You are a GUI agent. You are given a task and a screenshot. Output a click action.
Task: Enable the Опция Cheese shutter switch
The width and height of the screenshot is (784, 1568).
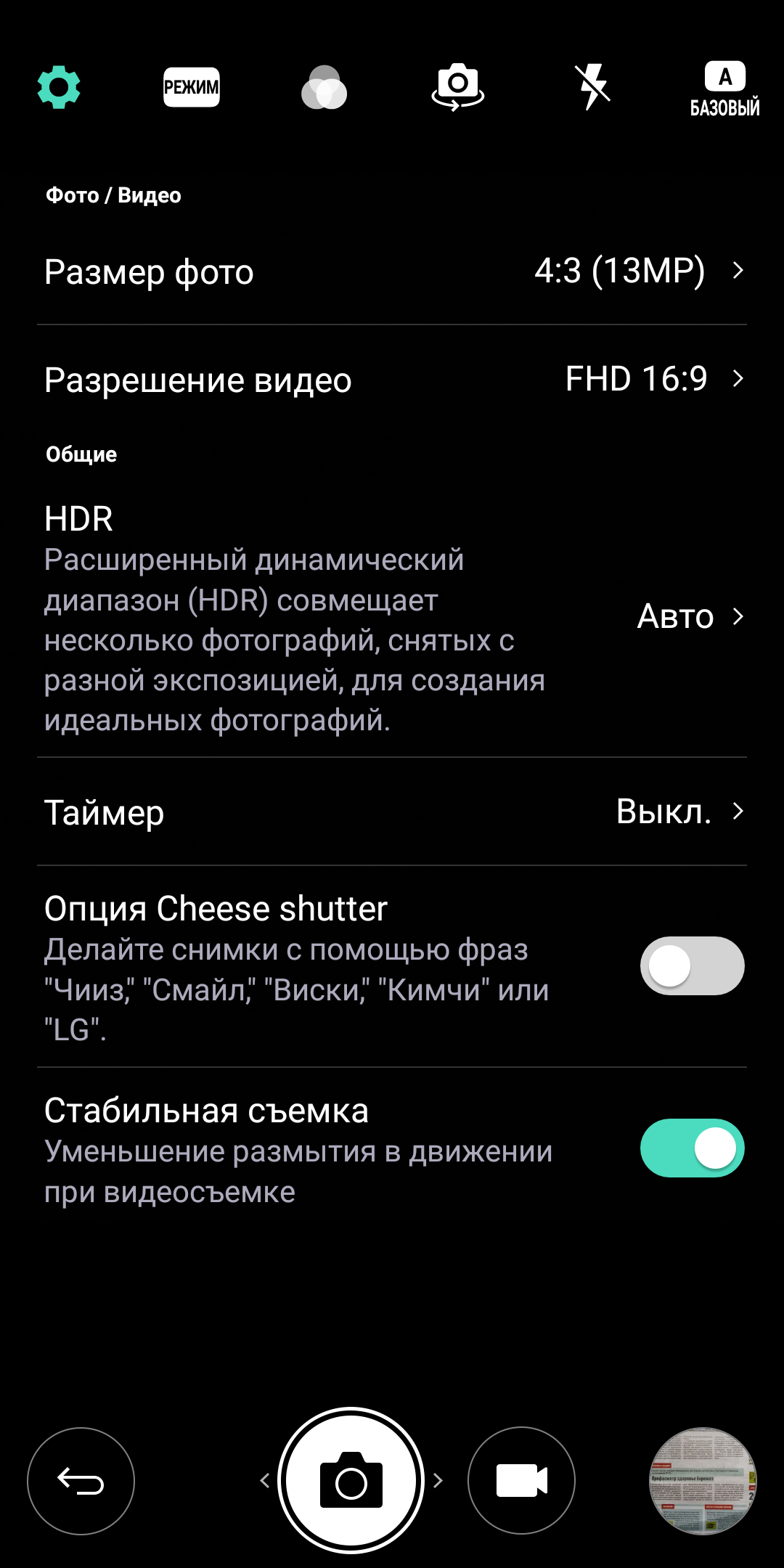[x=692, y=966]
